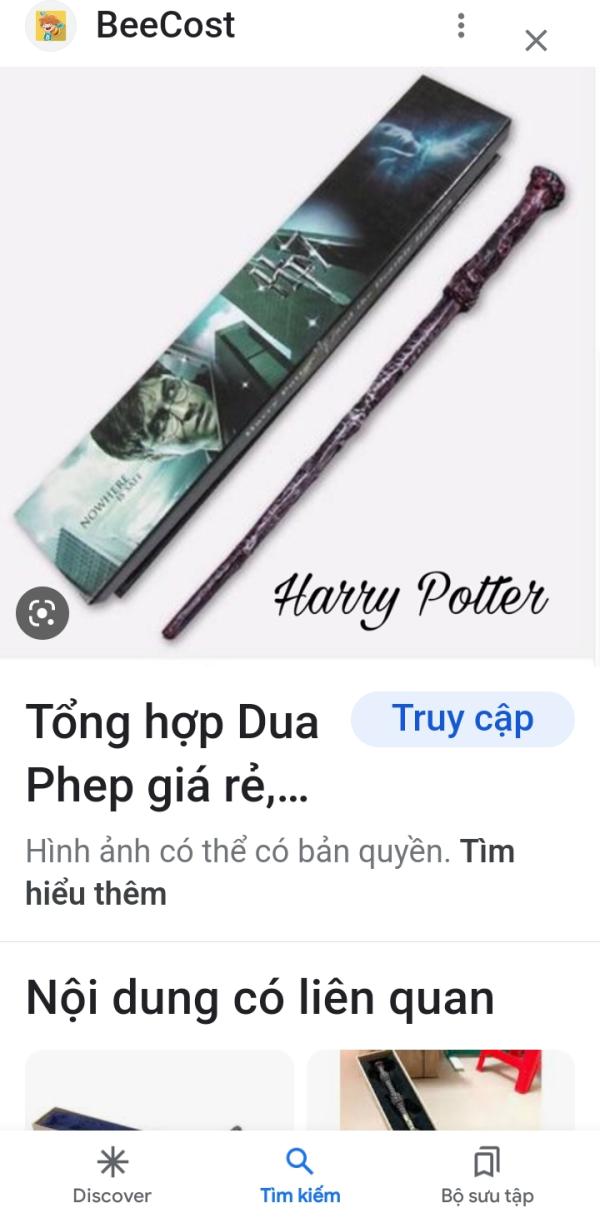Open the Tổng hợp Dua Phep title
This screenshot has height=1218, width=600.
(172, 753)
